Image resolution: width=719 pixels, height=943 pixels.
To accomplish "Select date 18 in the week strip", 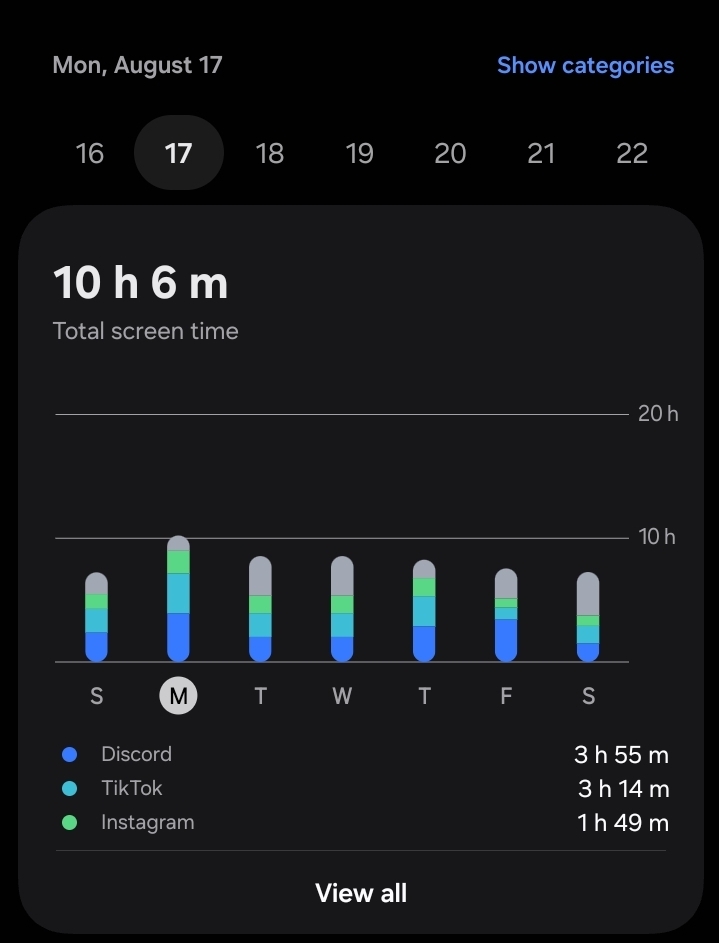I will (269, 153).
